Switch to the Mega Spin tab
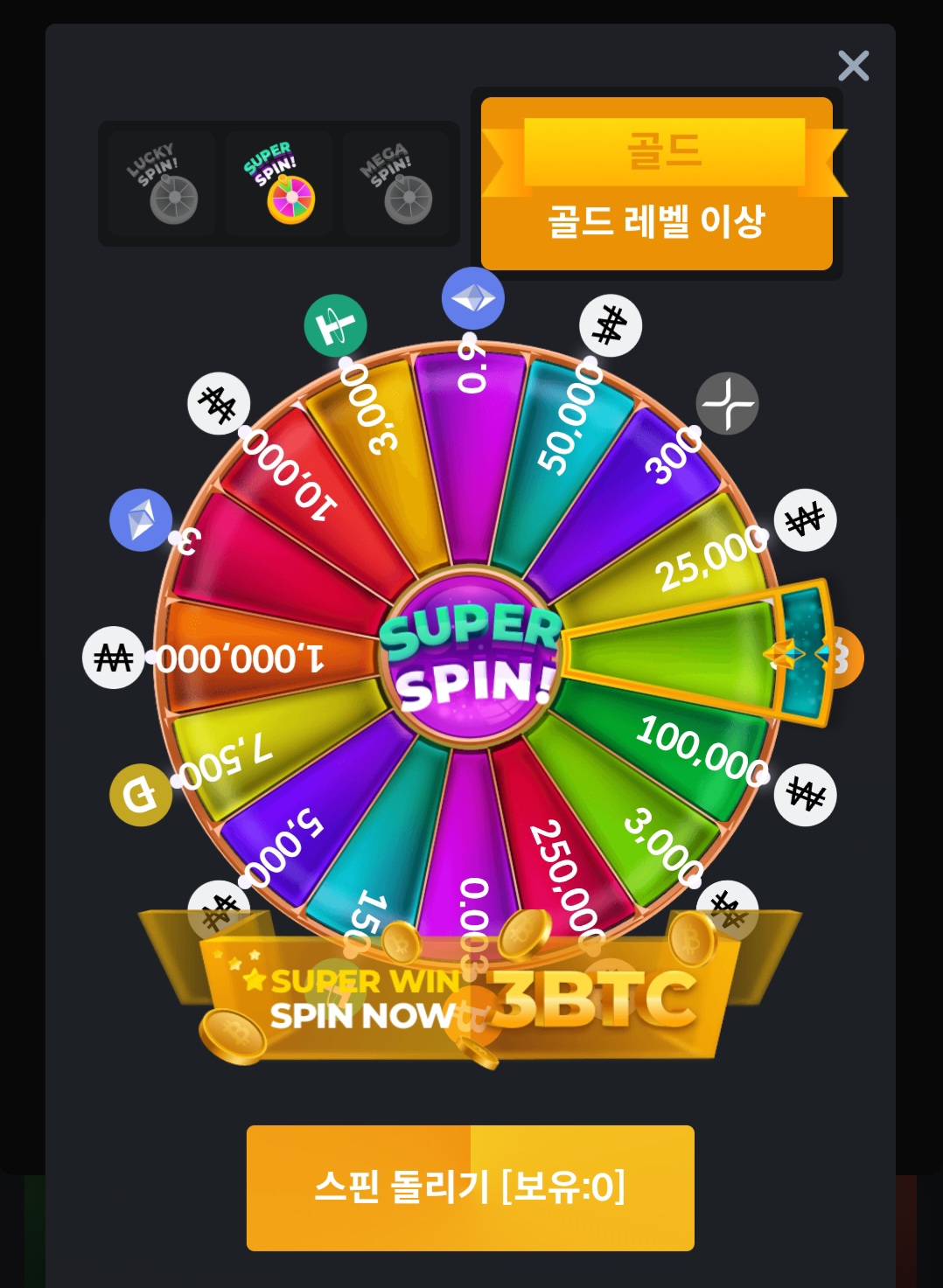This screenshot has width=943, height=1288. (x=396, y=184)
